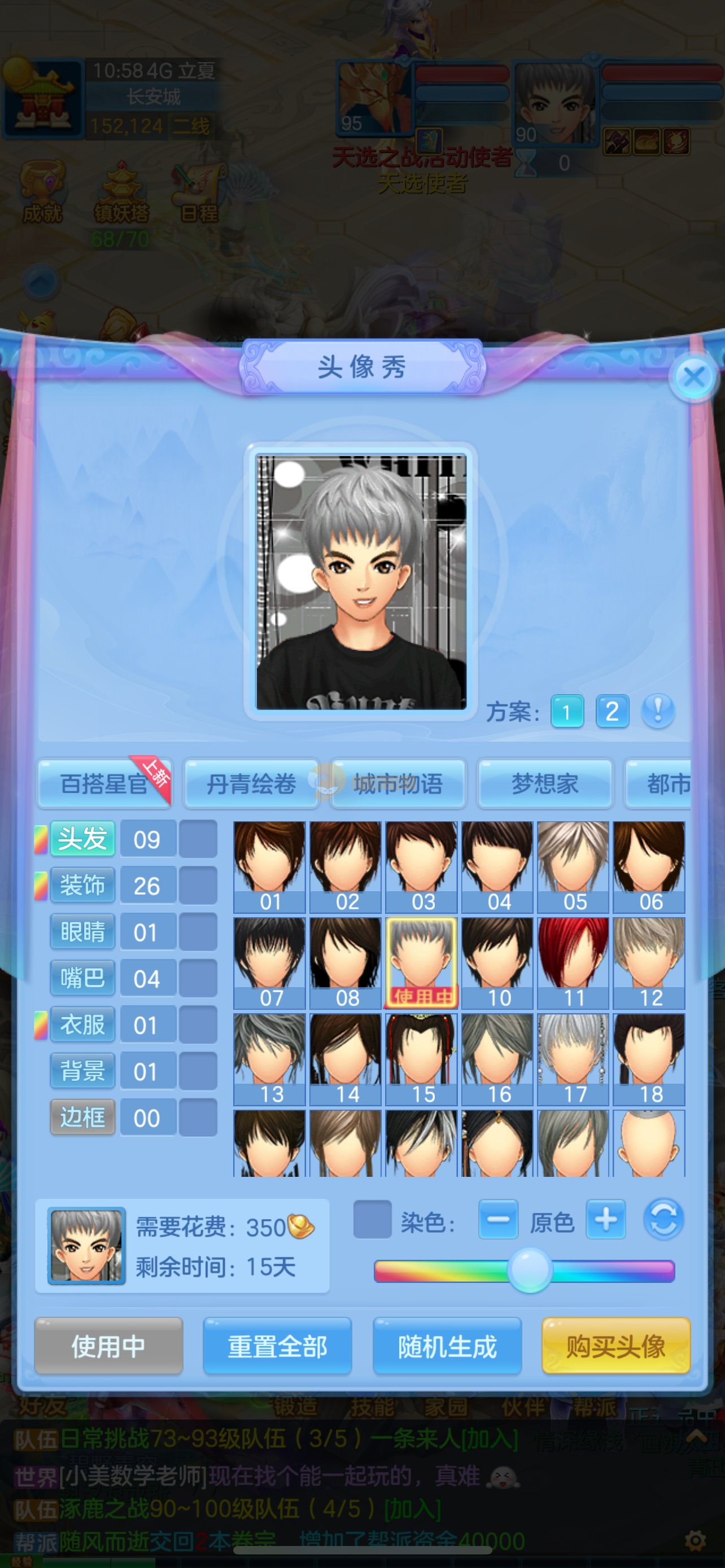725x1568 pixels.
Task: Switch to the 梦想家 tab
Action: [x=545, y=784]
